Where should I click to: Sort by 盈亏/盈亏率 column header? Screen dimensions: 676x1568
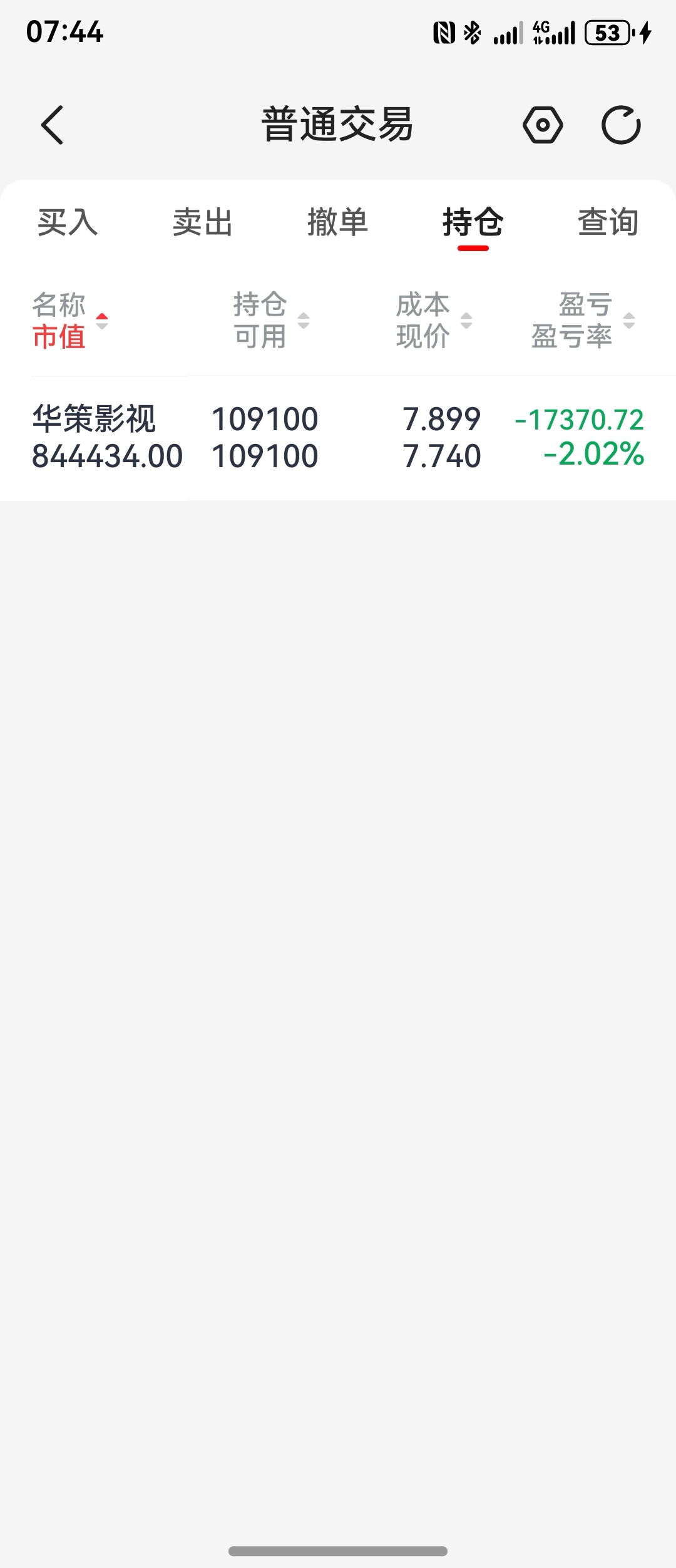[x=583, y=321]
